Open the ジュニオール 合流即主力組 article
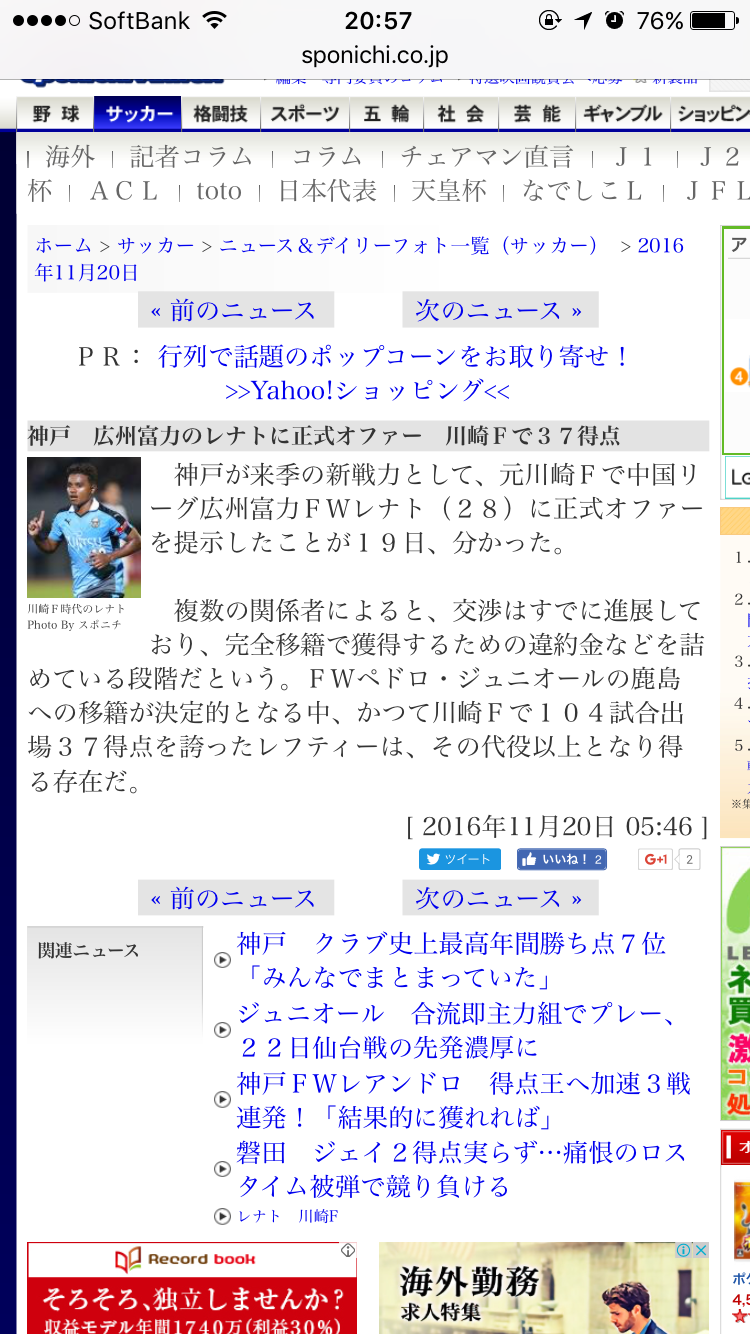This screenshot has width=750, height=1334. click(455, 1030)
